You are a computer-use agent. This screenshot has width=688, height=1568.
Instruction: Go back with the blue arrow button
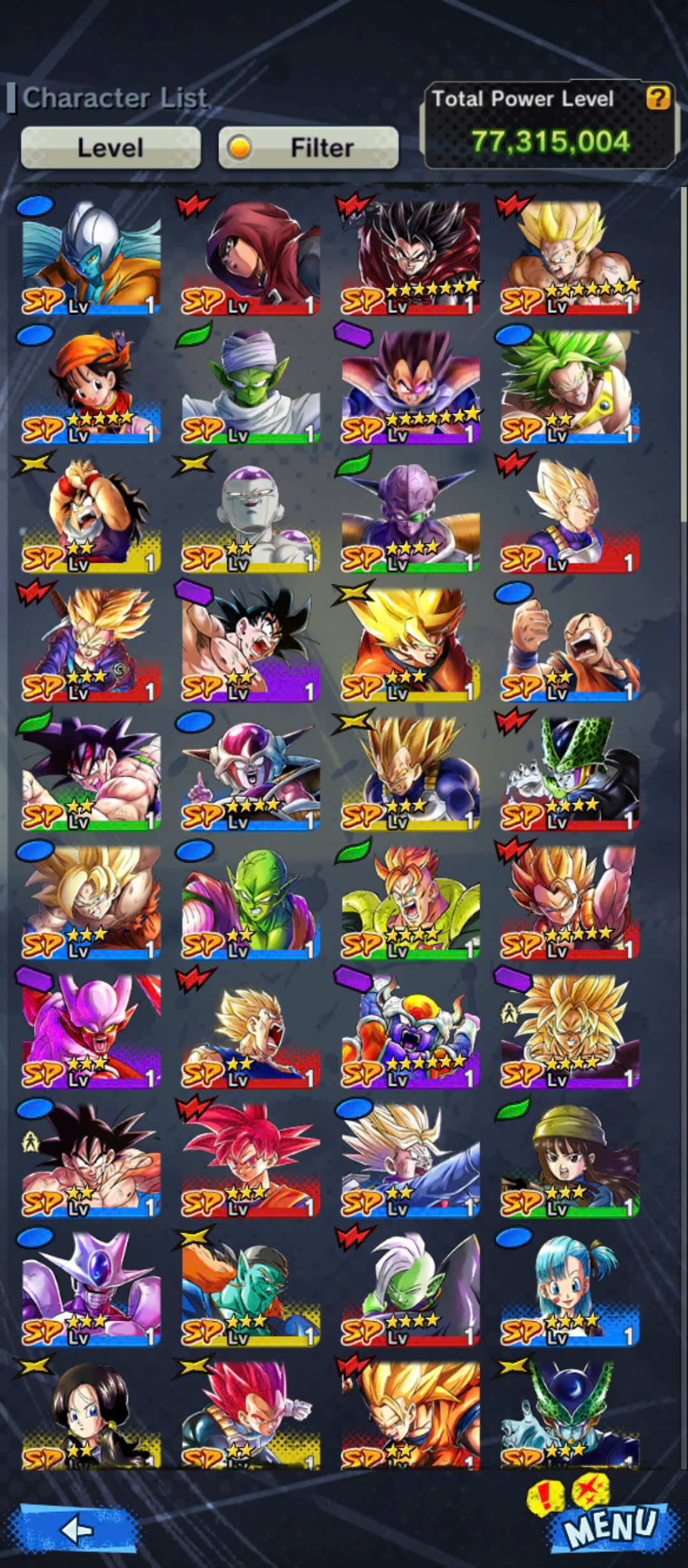coord(78,1528)
